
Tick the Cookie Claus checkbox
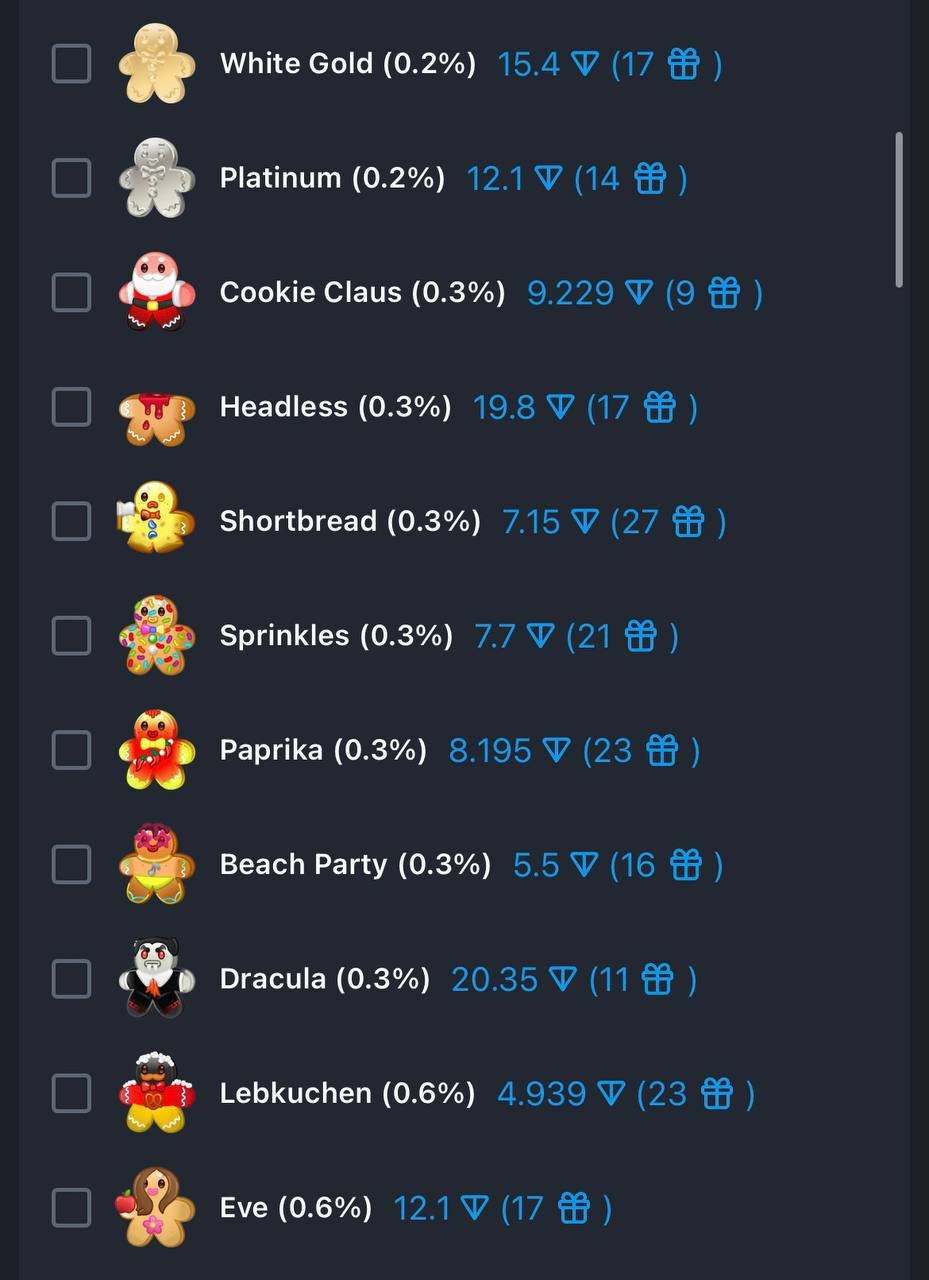point(71,293)
